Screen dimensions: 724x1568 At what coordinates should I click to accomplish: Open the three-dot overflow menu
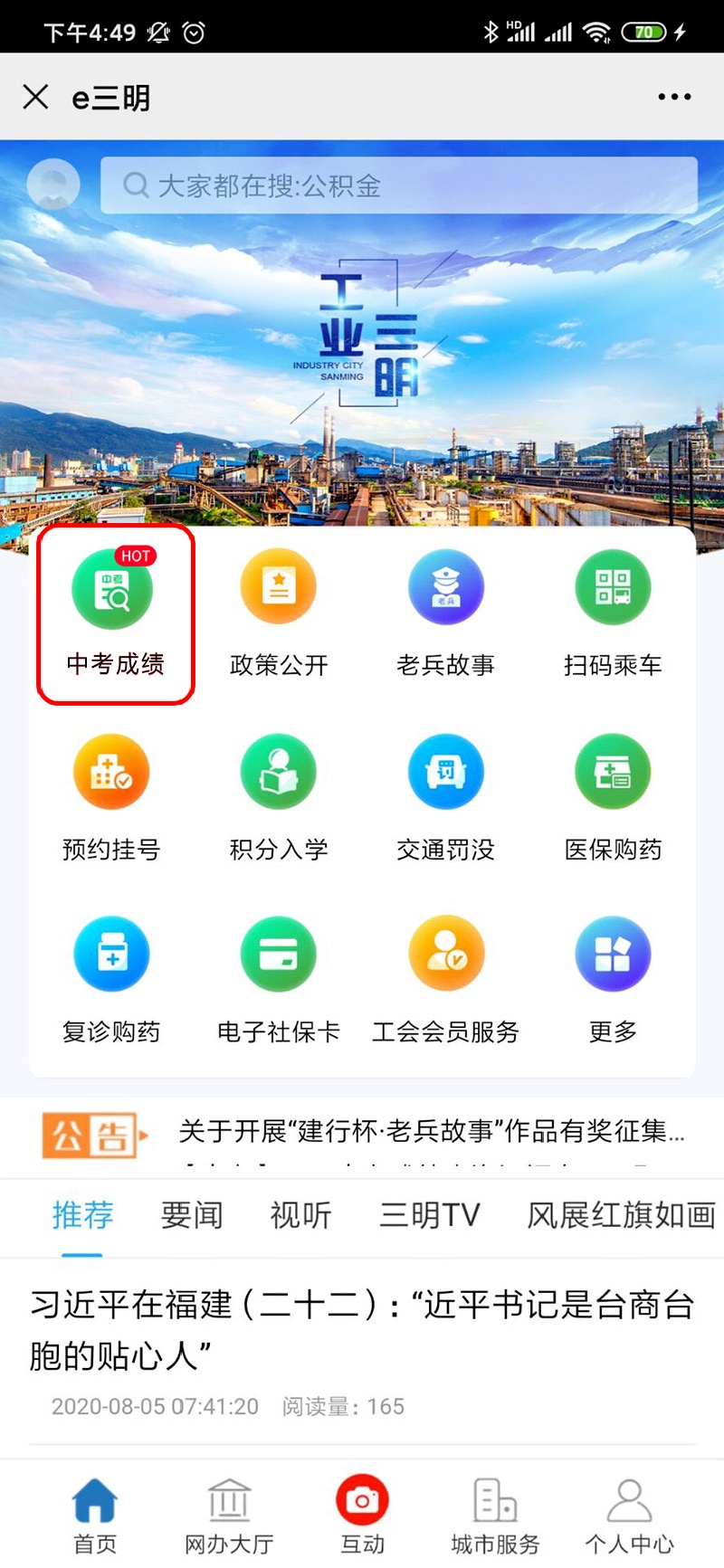click(x=674, y=97)
